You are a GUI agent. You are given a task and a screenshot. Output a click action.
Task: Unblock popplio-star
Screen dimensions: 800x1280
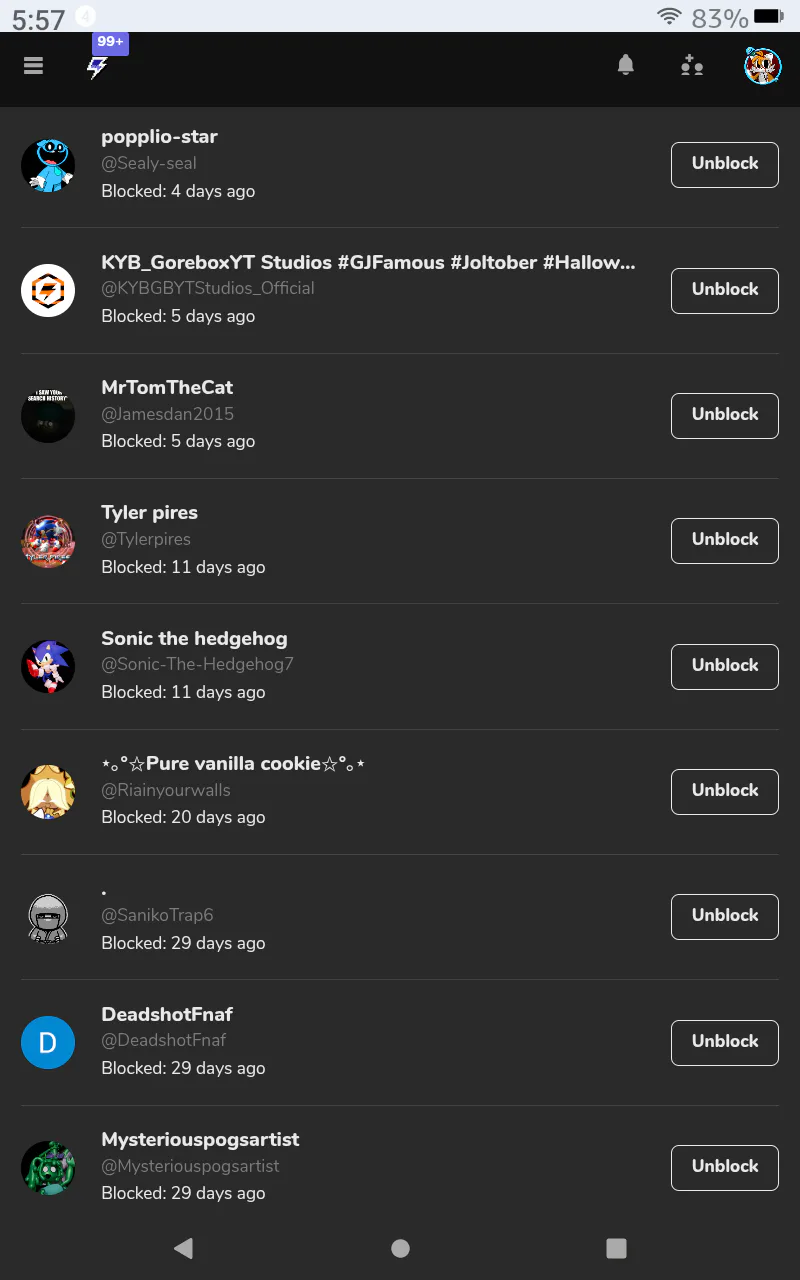724,164
